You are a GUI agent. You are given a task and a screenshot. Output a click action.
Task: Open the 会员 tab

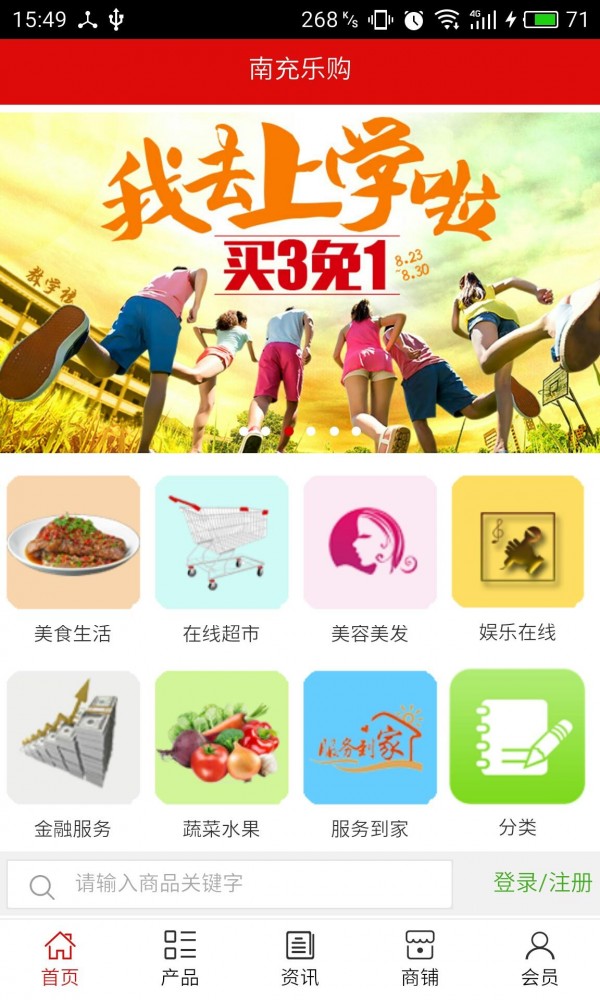pos(540,957)
